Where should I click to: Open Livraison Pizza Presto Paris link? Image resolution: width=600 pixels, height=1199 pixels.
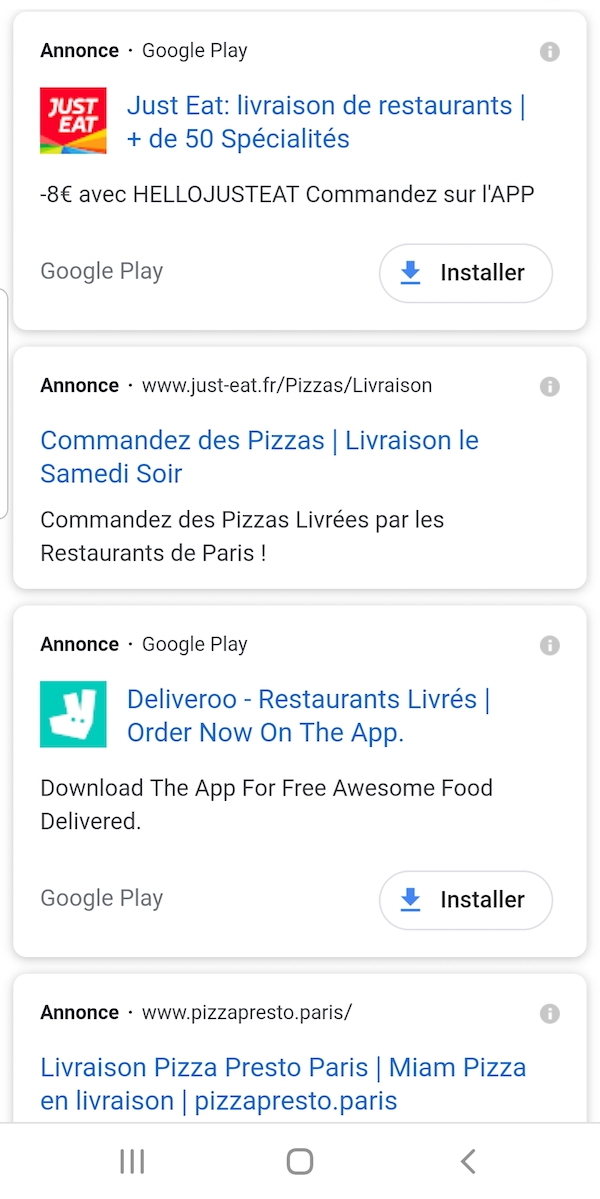point(283,1084)
